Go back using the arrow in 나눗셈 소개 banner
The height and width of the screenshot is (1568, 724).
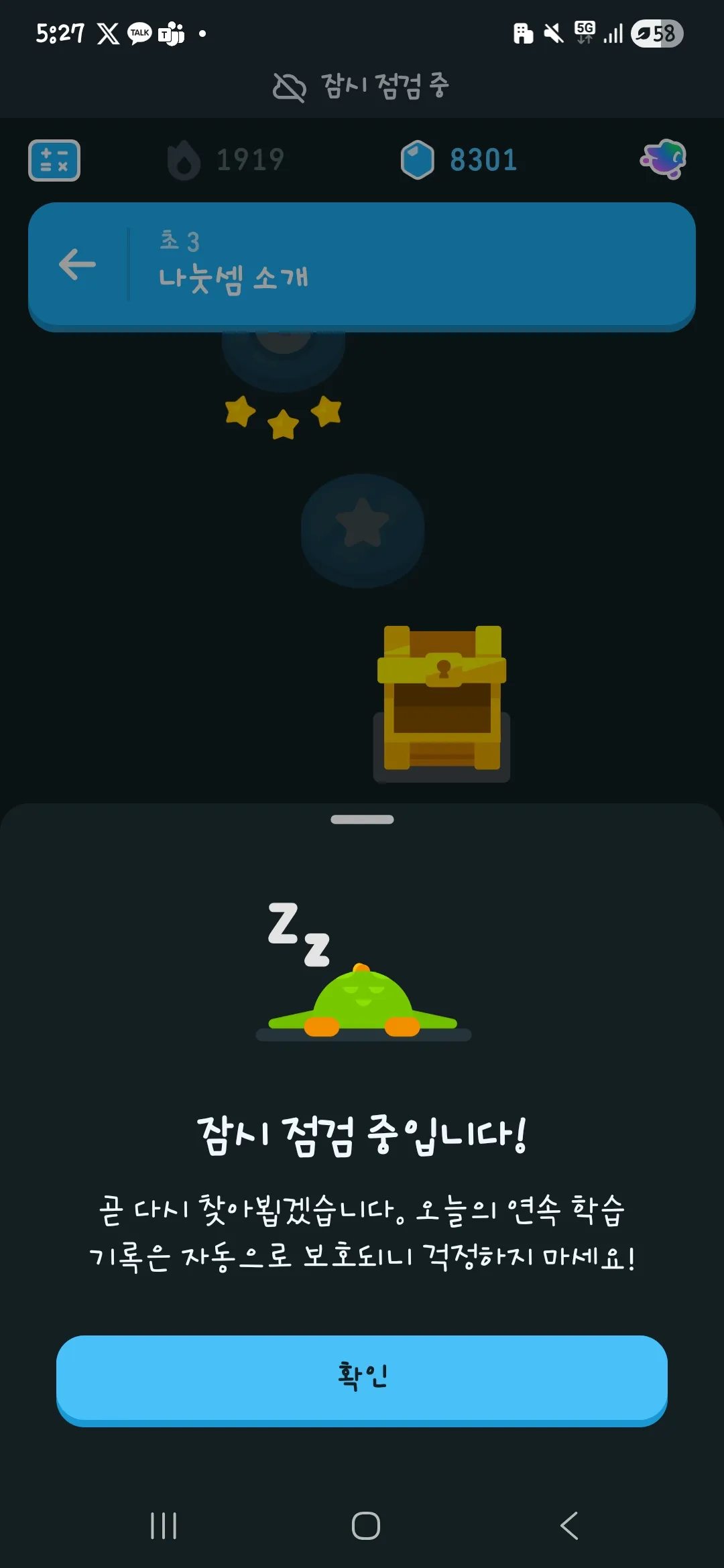(x=78, y=265)
